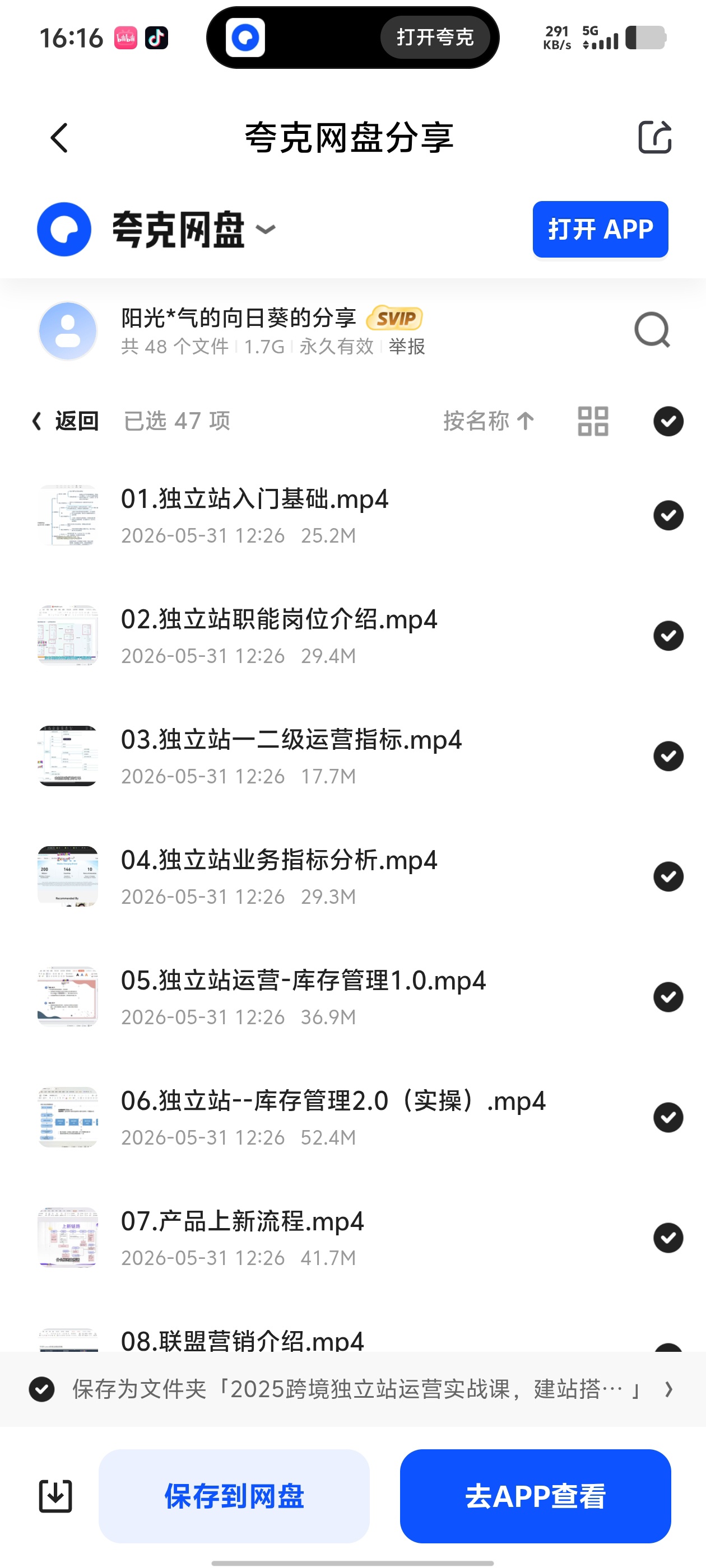Change sorting via 按名称
The width and height of the screenshot is (706, 1568).
(x=489, y=421)
